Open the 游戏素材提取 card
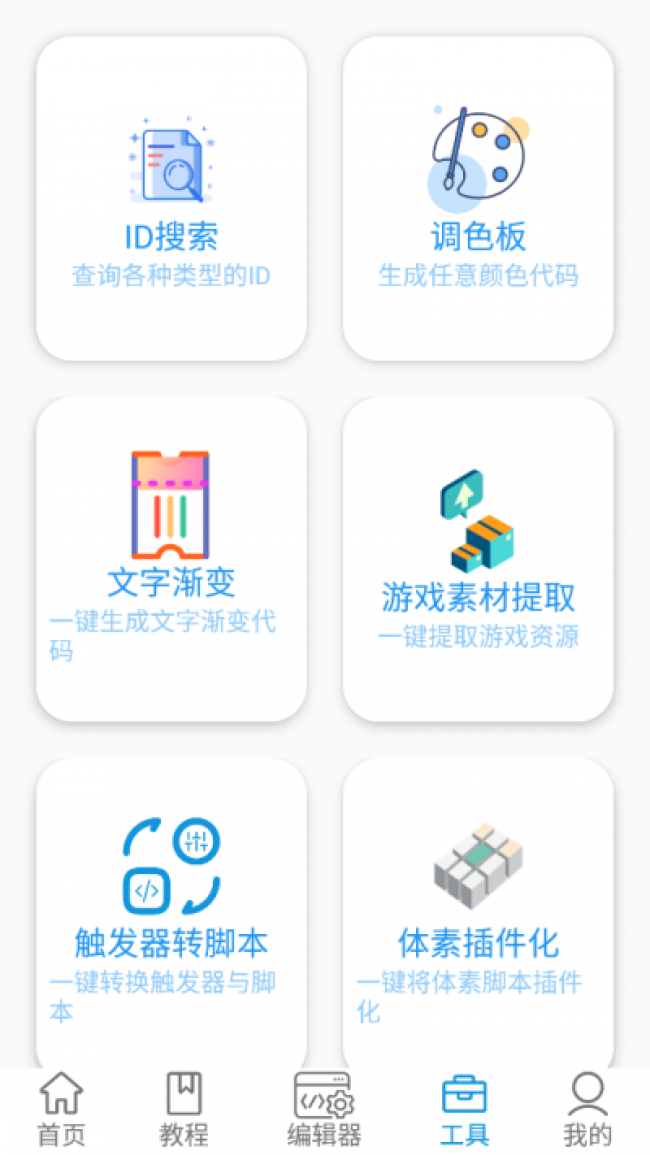The width and height of the screenshot is (650, 1155). pos(478,559)
